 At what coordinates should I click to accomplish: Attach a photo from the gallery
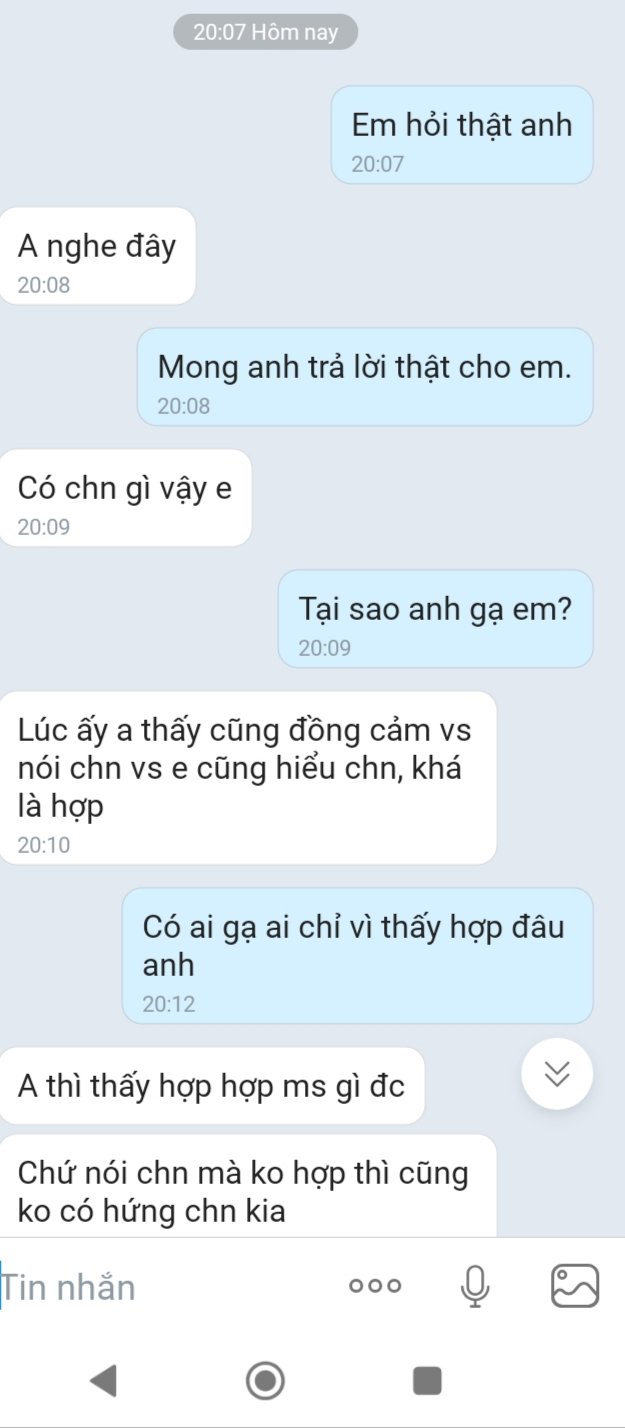(x=575, y=1286)
